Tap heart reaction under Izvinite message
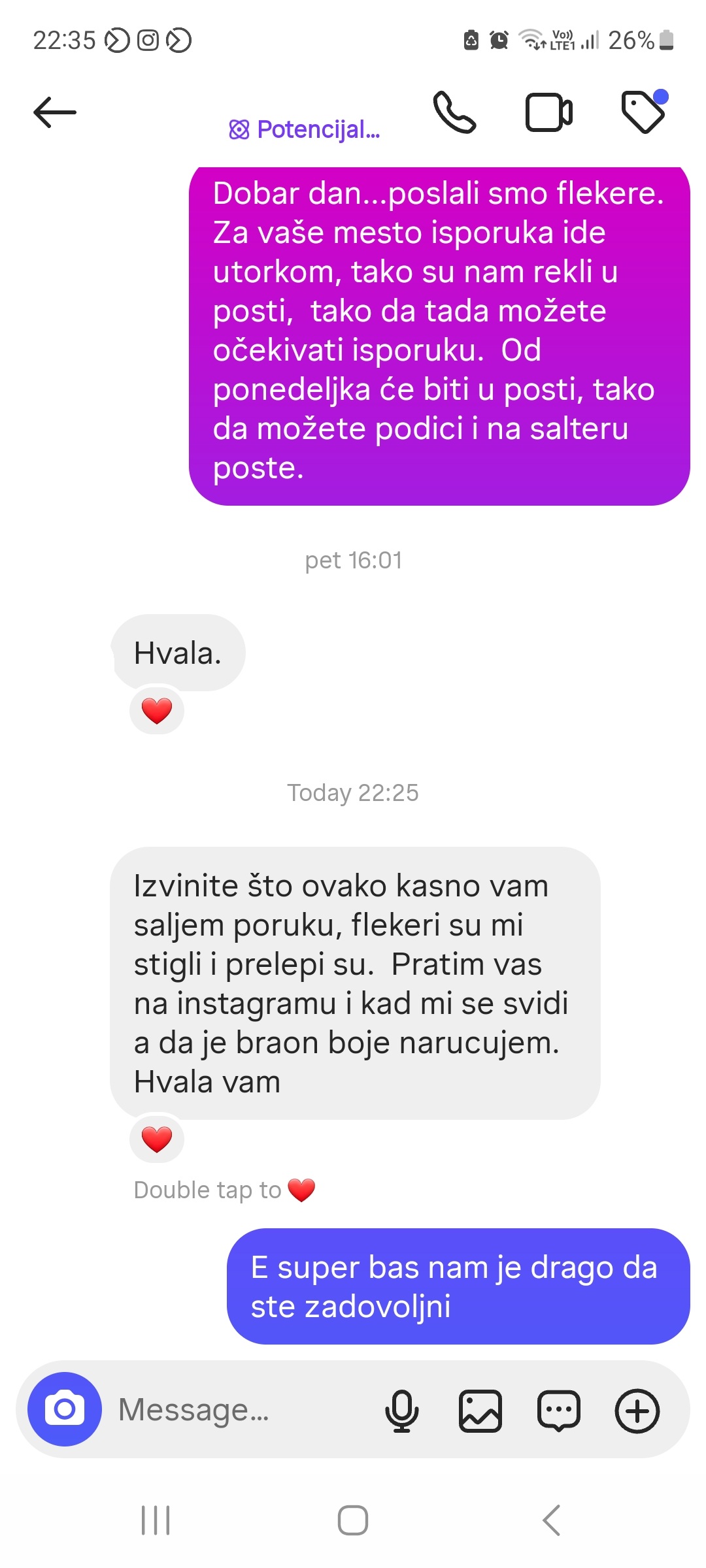 pyautogui.click(x=157, y=1139)
